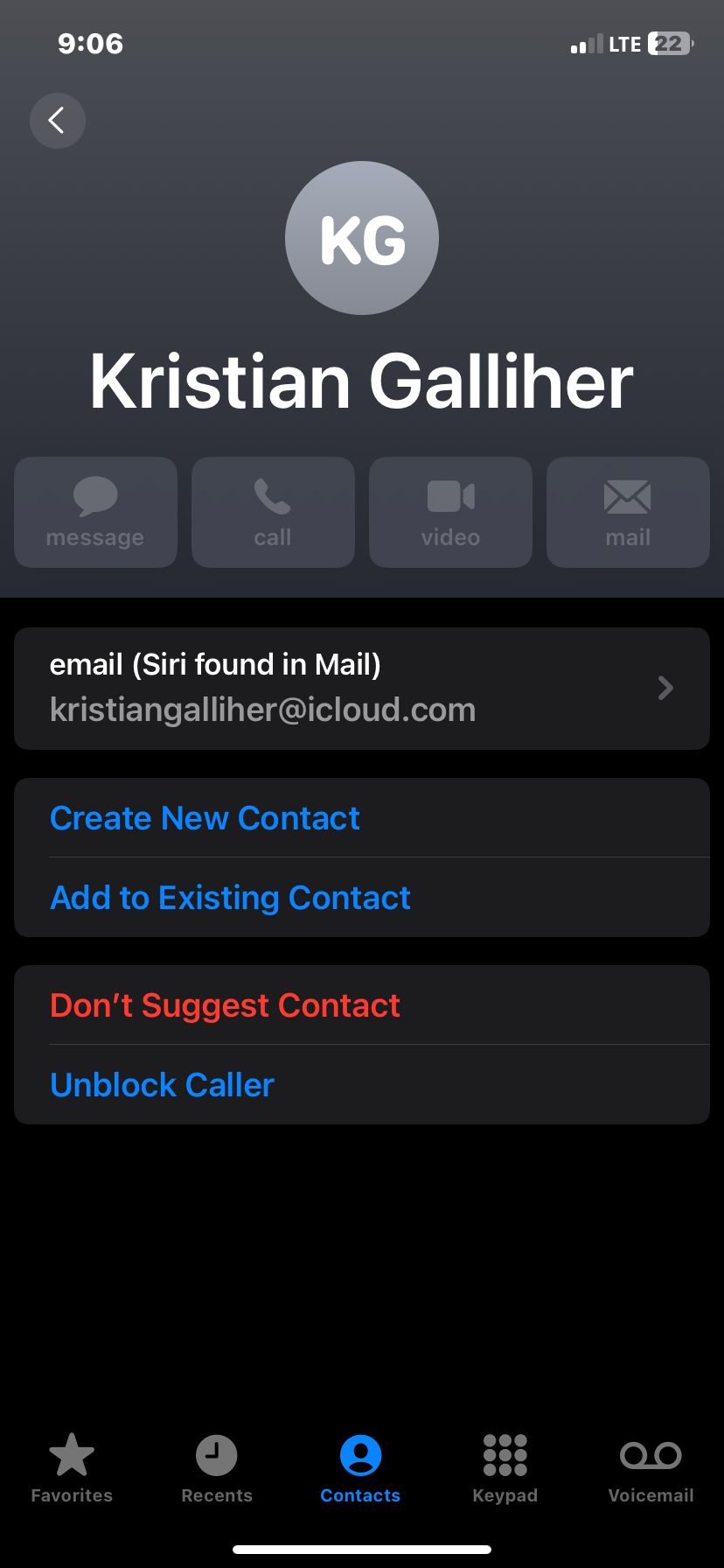Switch to the Favorites tab
The width and height of the screenshot is (724, 1568).
pos(72,1468)
